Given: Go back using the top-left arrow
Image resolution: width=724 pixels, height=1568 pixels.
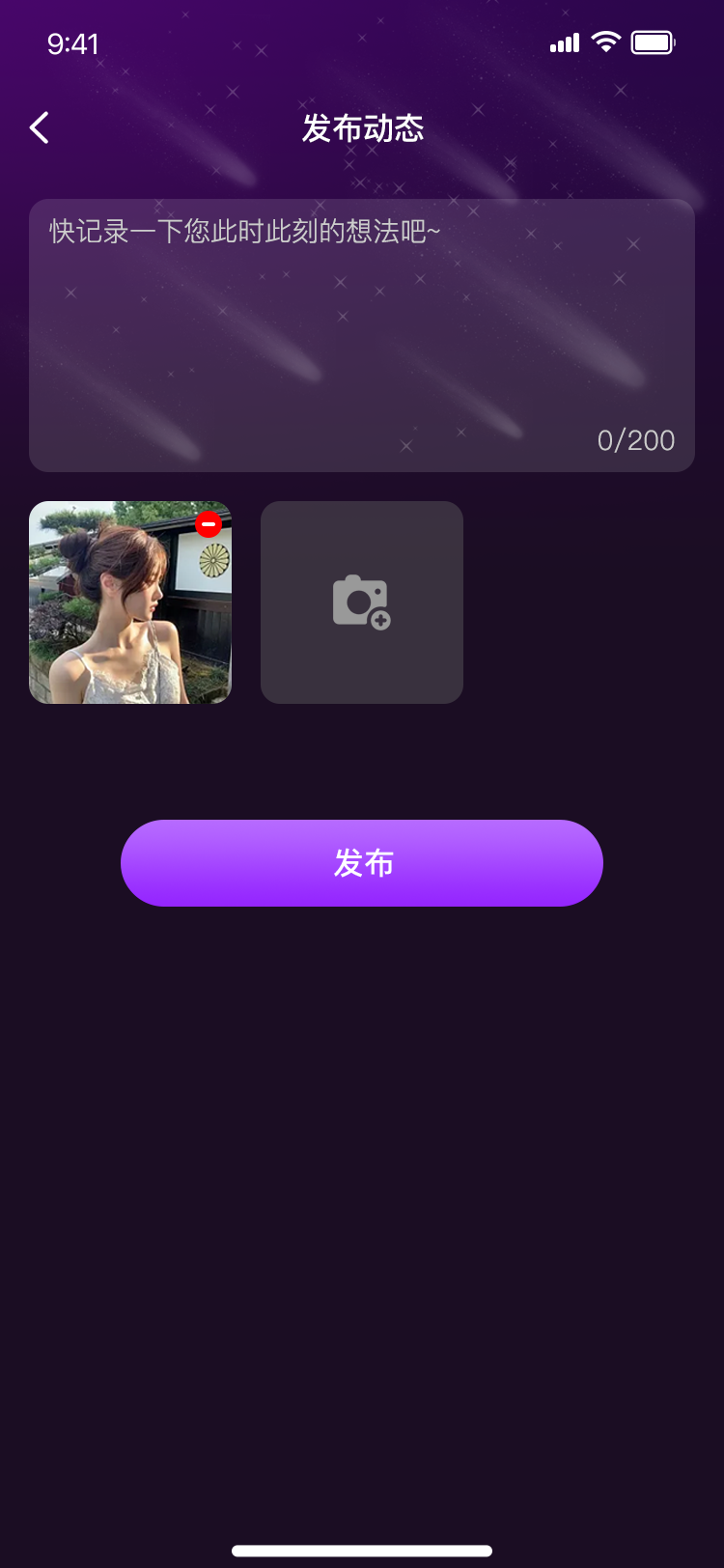Looking at the screenshot, I should 40,127.
